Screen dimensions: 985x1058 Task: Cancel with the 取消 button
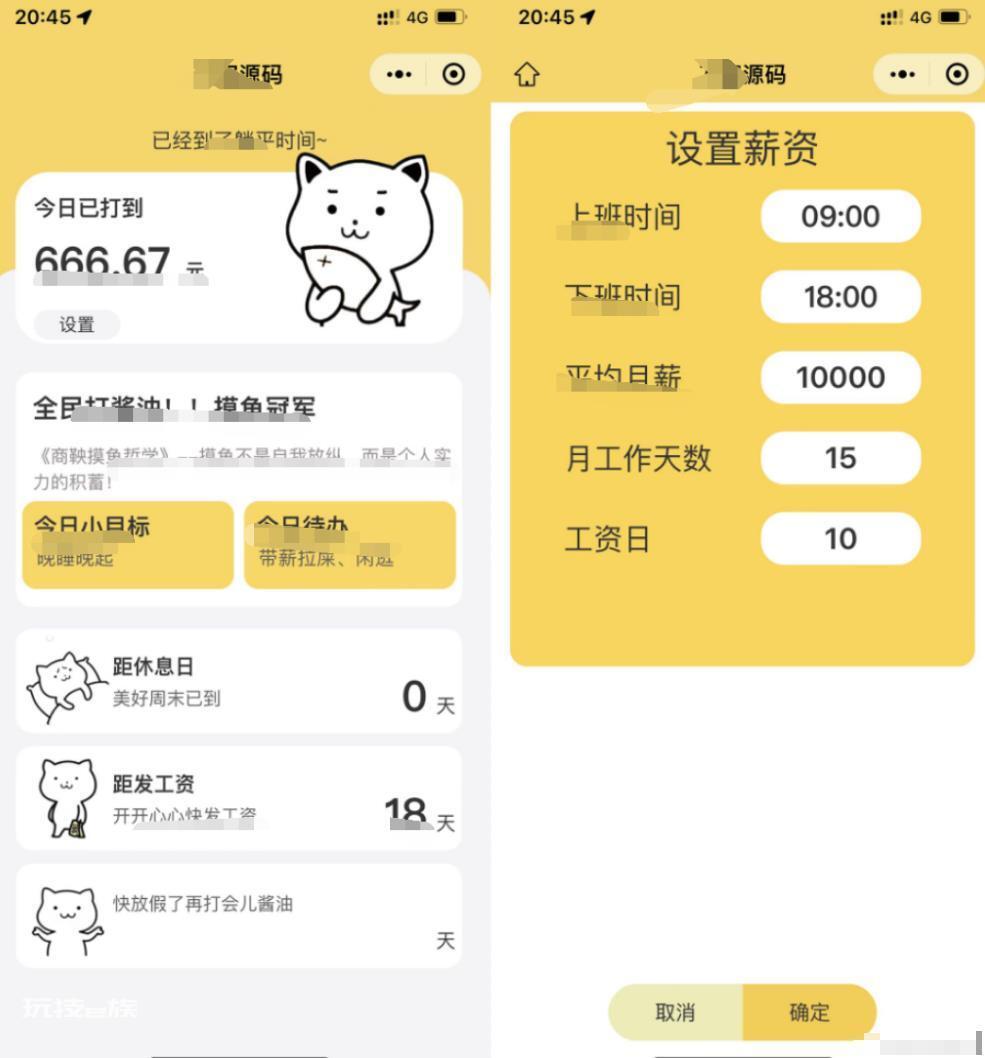coord(675,1012)
